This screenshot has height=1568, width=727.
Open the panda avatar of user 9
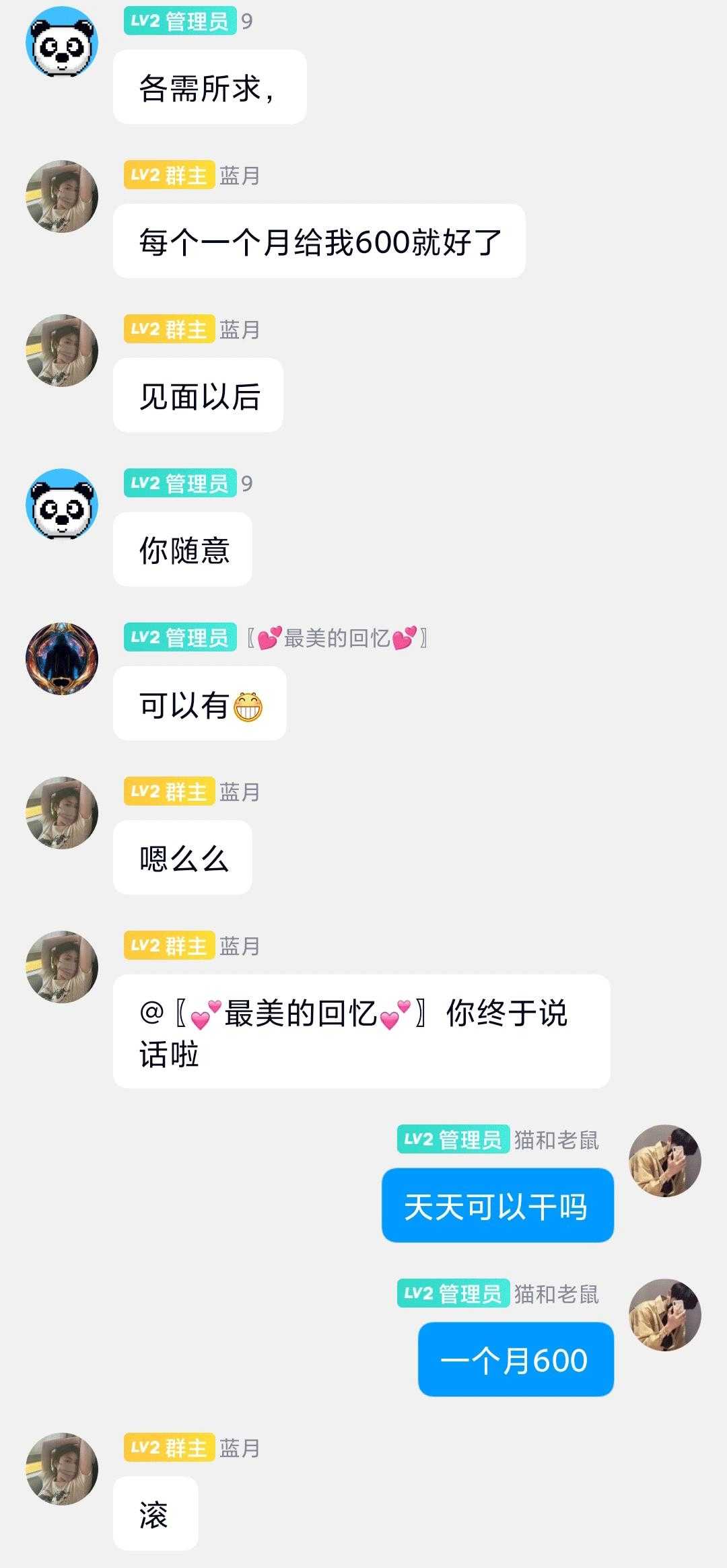(x=64, y=44)
